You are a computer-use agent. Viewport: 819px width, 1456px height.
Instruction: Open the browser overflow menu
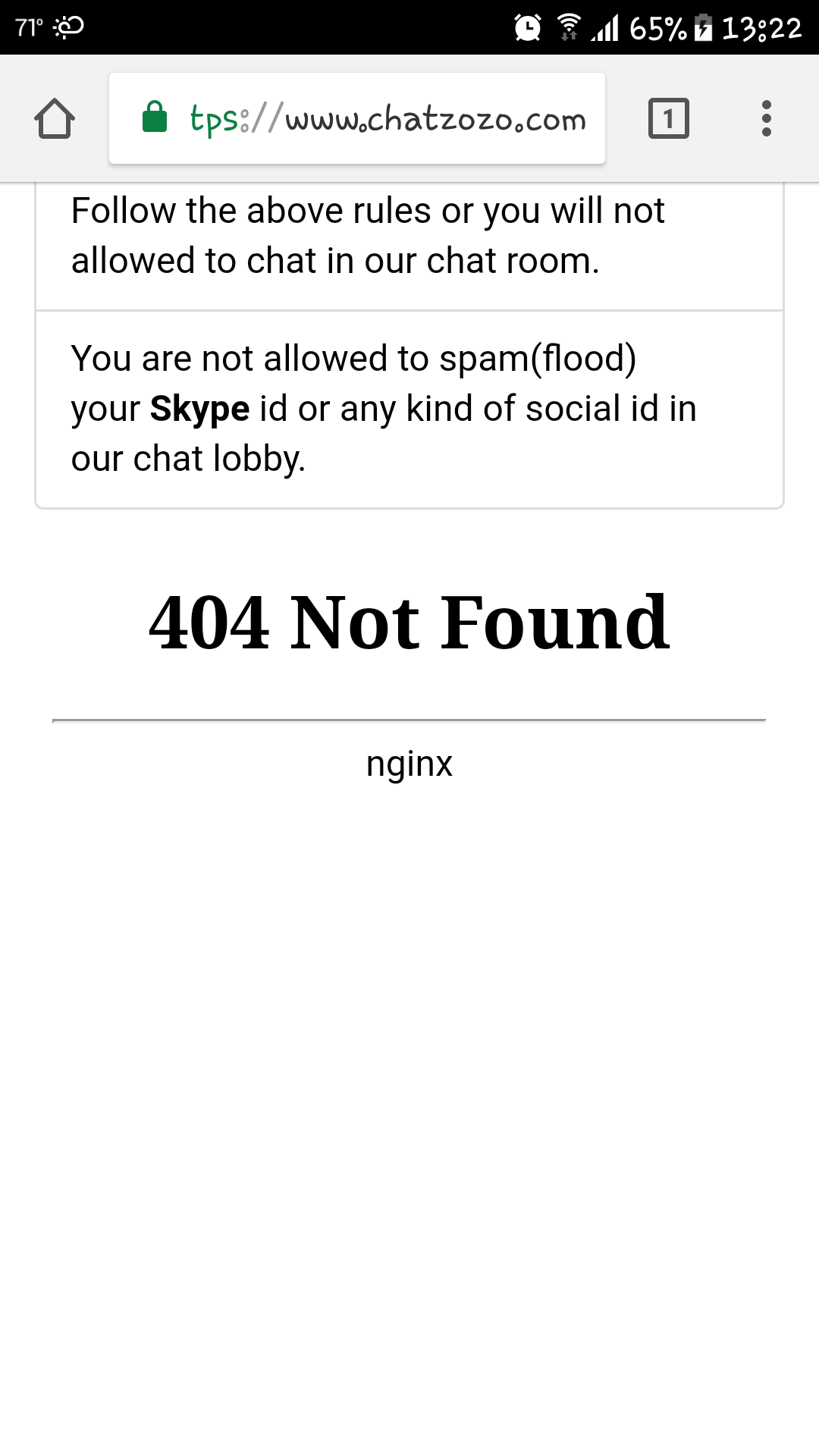pyautogui.click(x=766, y=119)
